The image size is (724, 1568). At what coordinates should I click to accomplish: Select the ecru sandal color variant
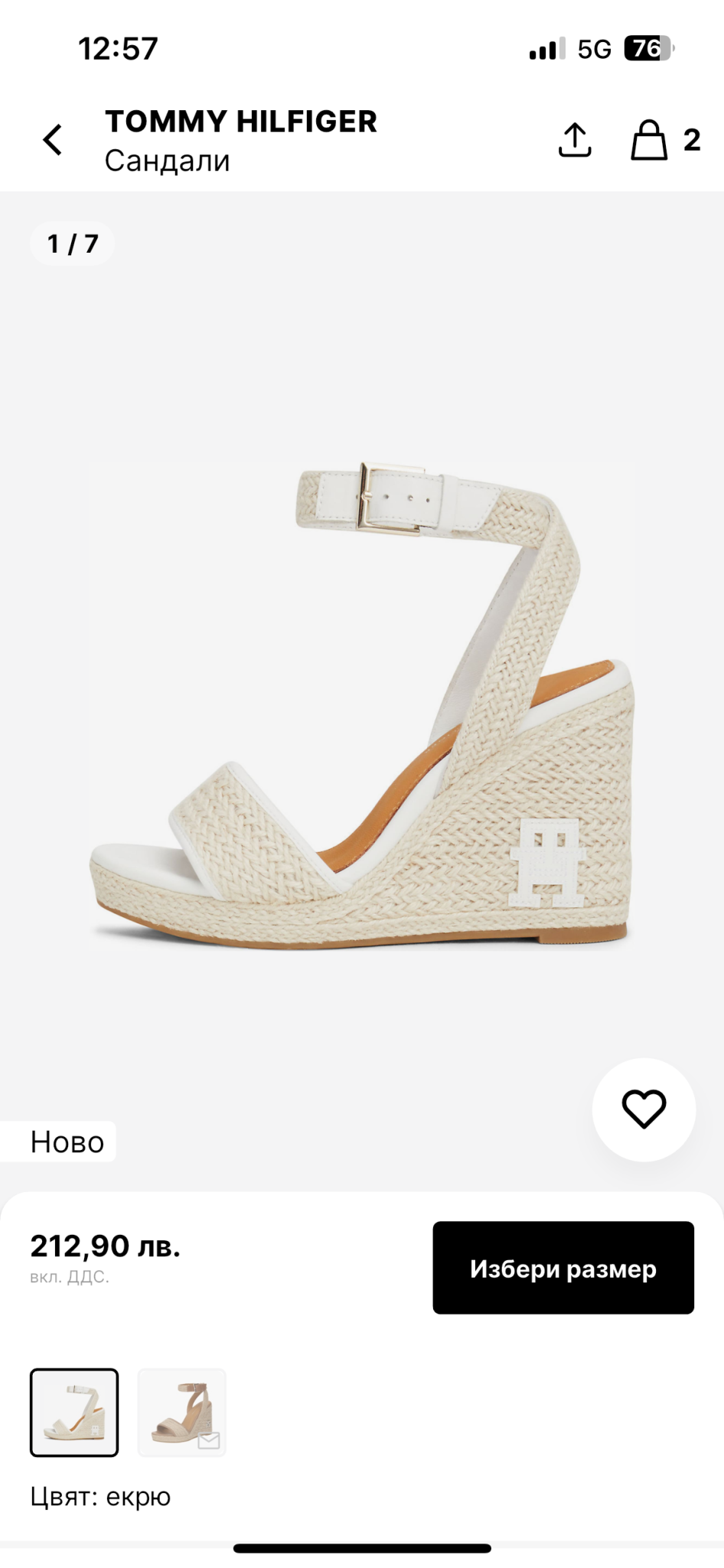click(74, 1413)
